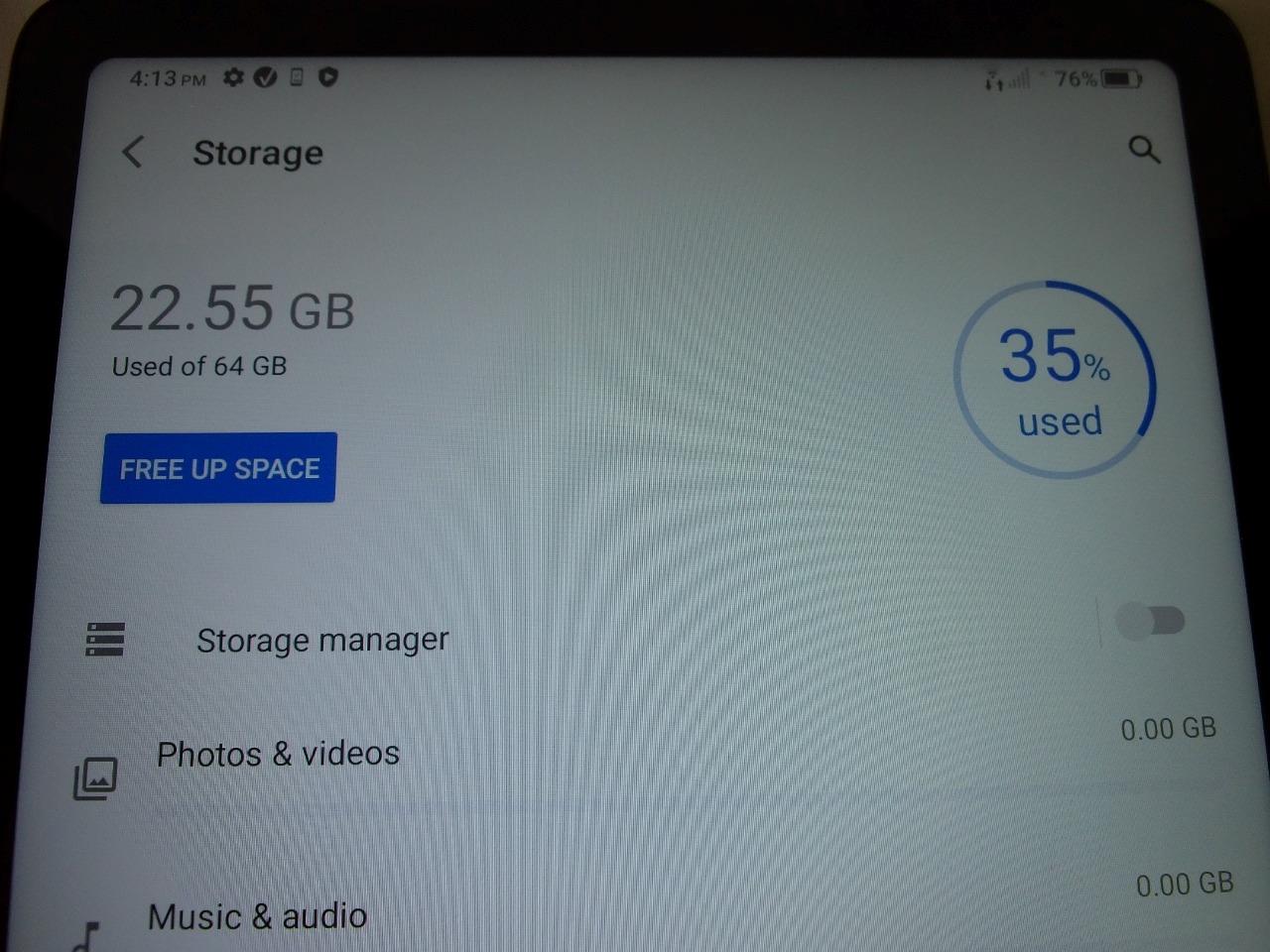
Task: Open the Storage manager row
Action: coord(322,641)
